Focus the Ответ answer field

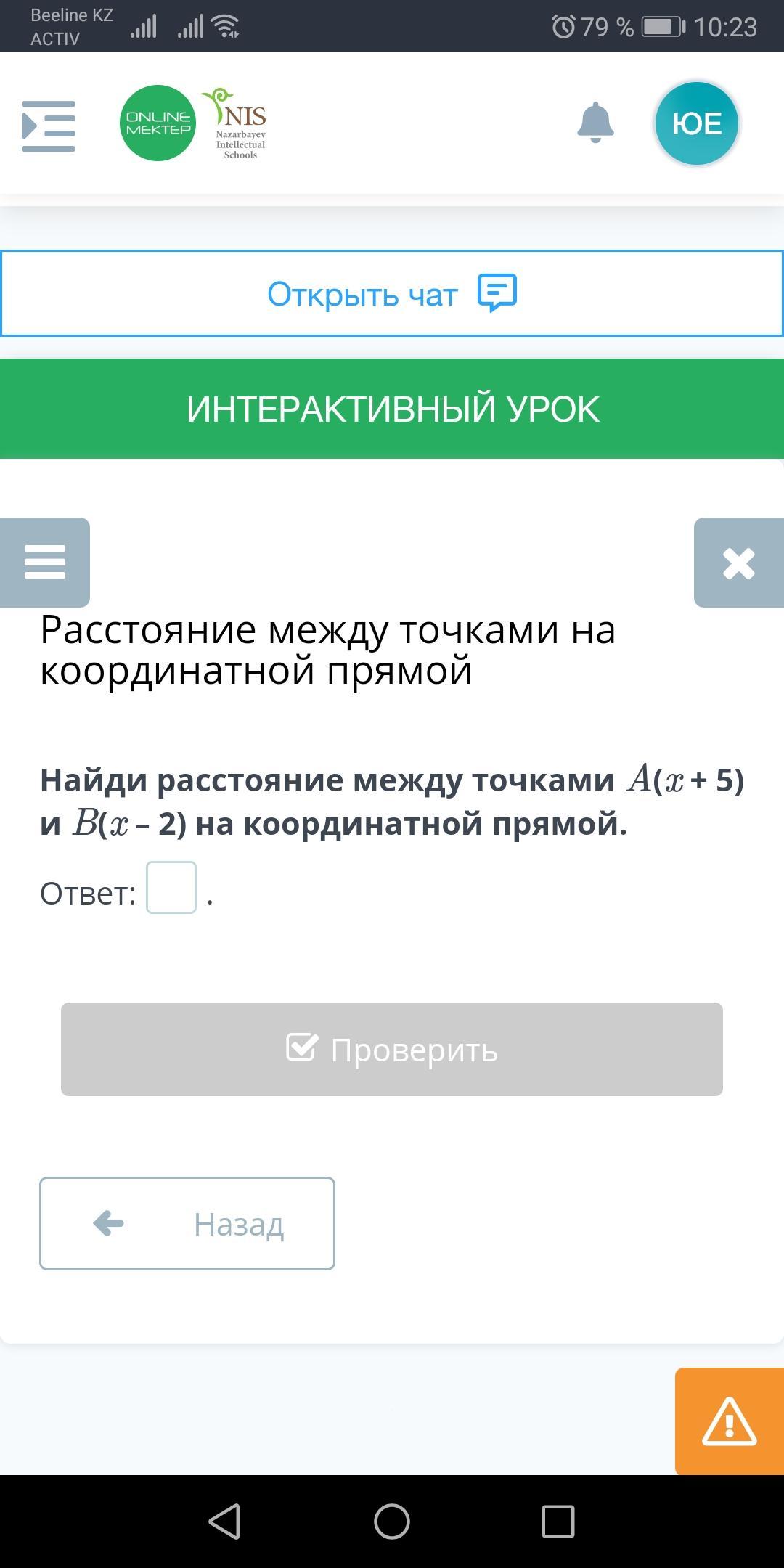tap(171, 887)
